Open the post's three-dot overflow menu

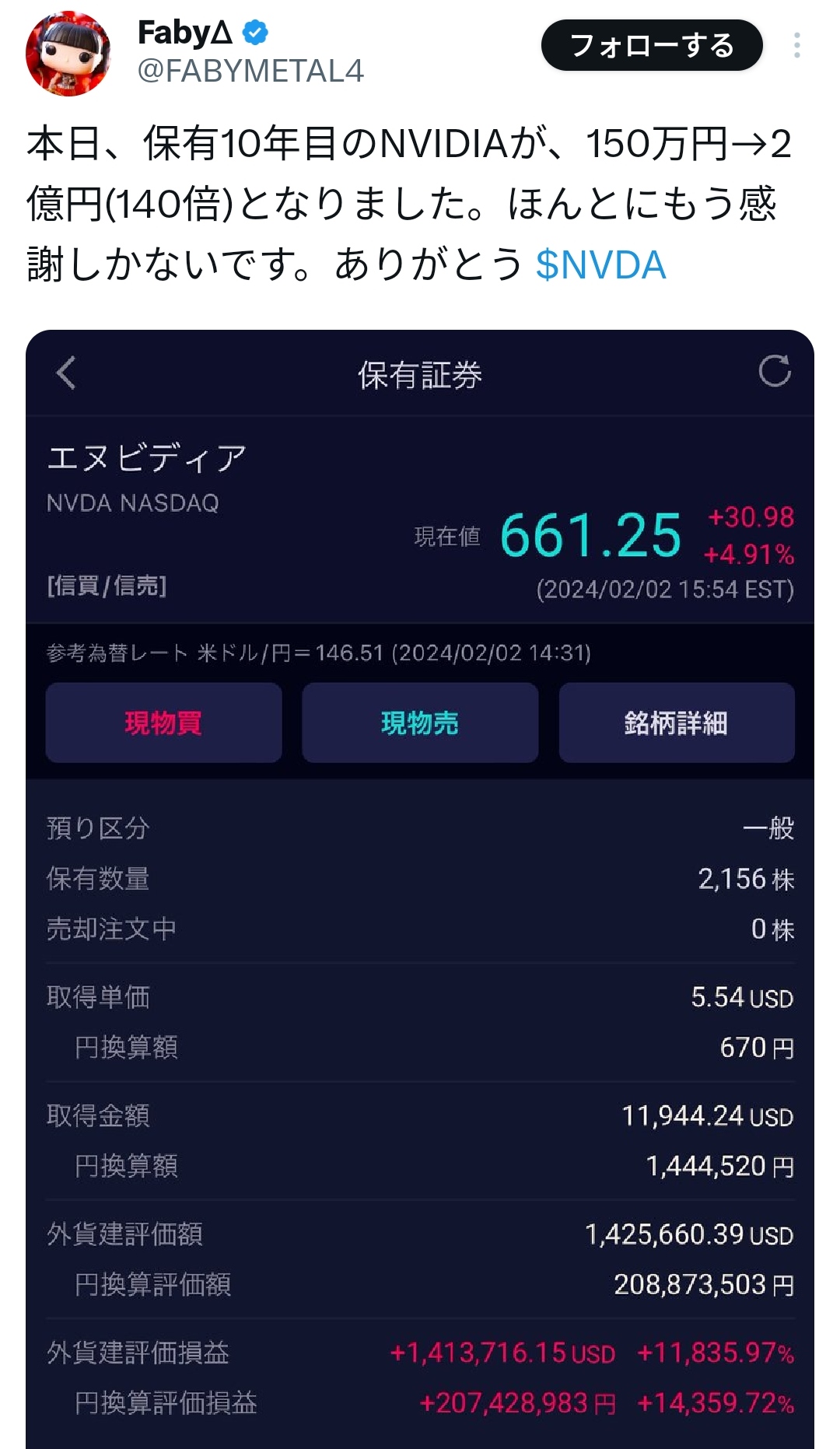click(x=796, y=46)
